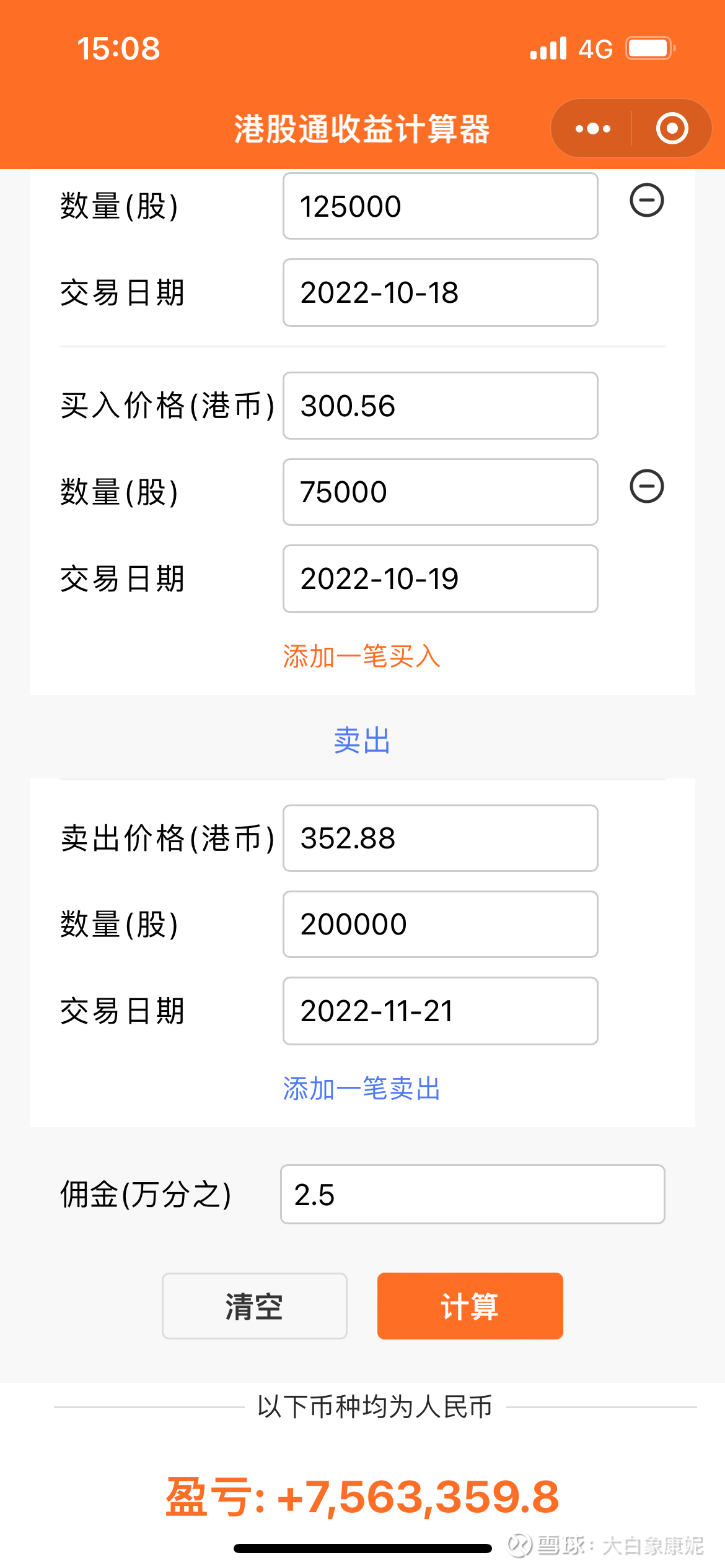Remove the 125000-share buy entry
Image resolution: width=725 pixels, height=1568 pixels.
646,201
